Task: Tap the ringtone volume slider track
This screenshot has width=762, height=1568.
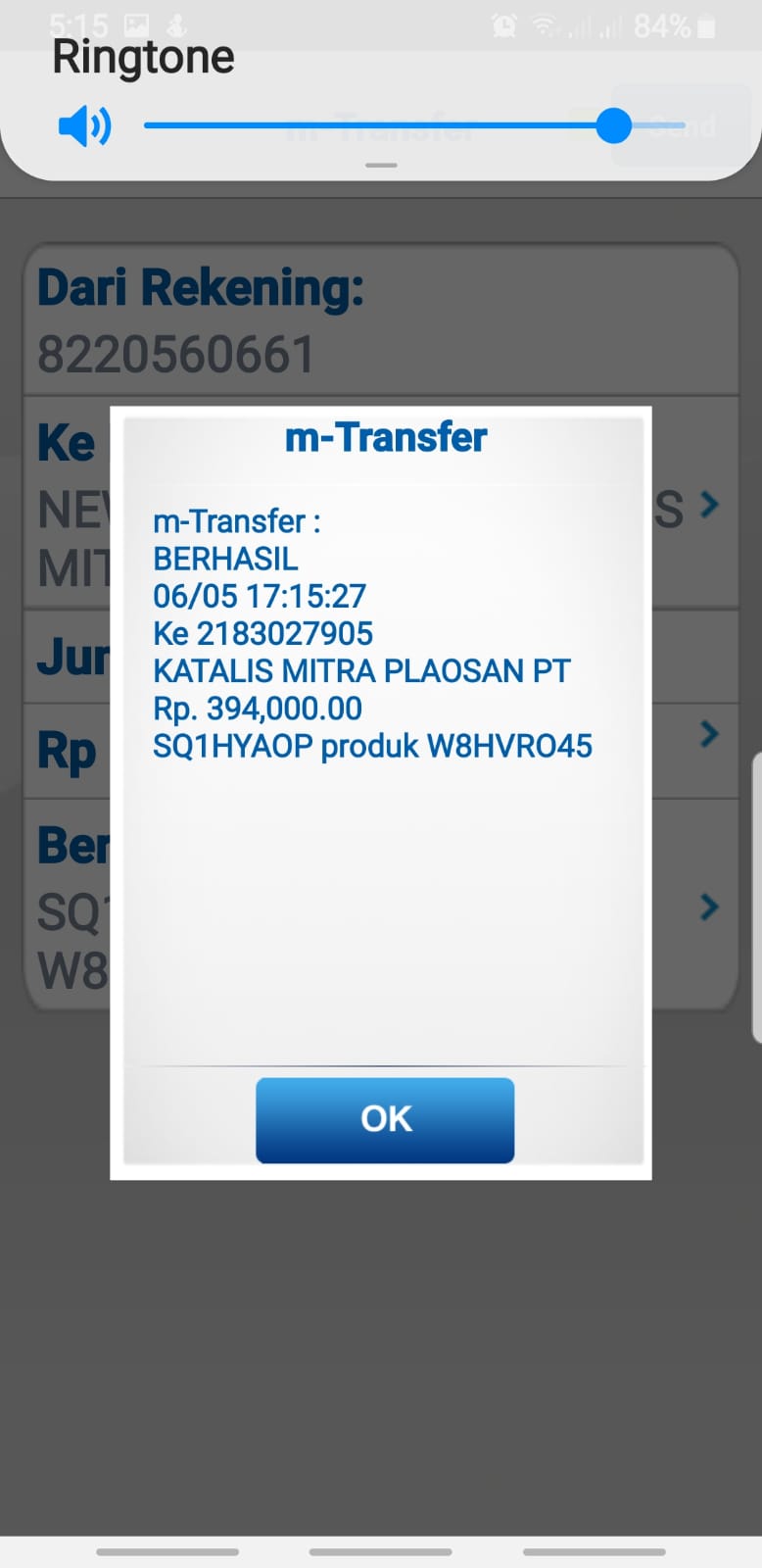Action: (414, 125)
